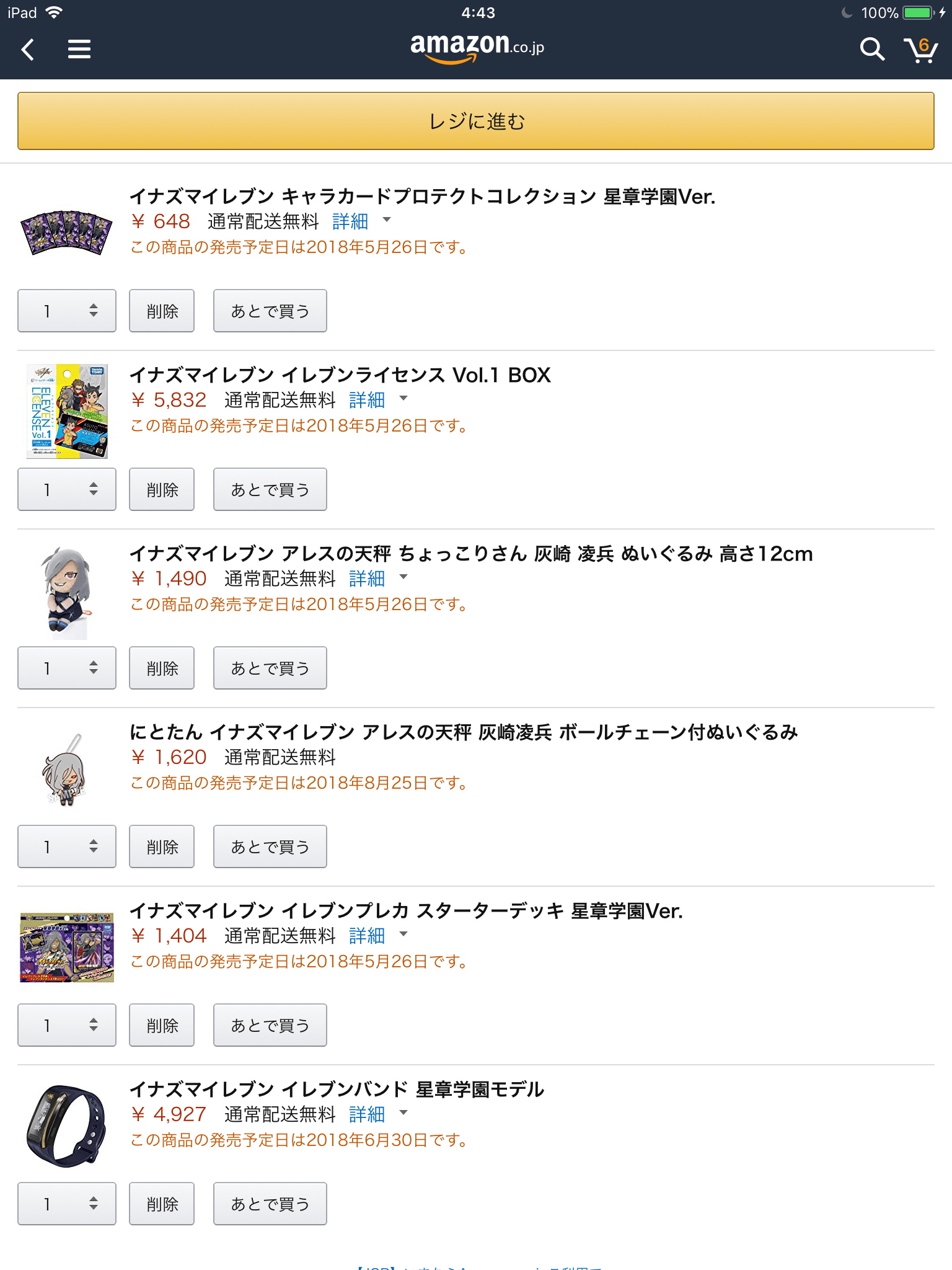Tap the レジに進む checkout button
This screenshot has width=952, height=1270.
[476, 122]
